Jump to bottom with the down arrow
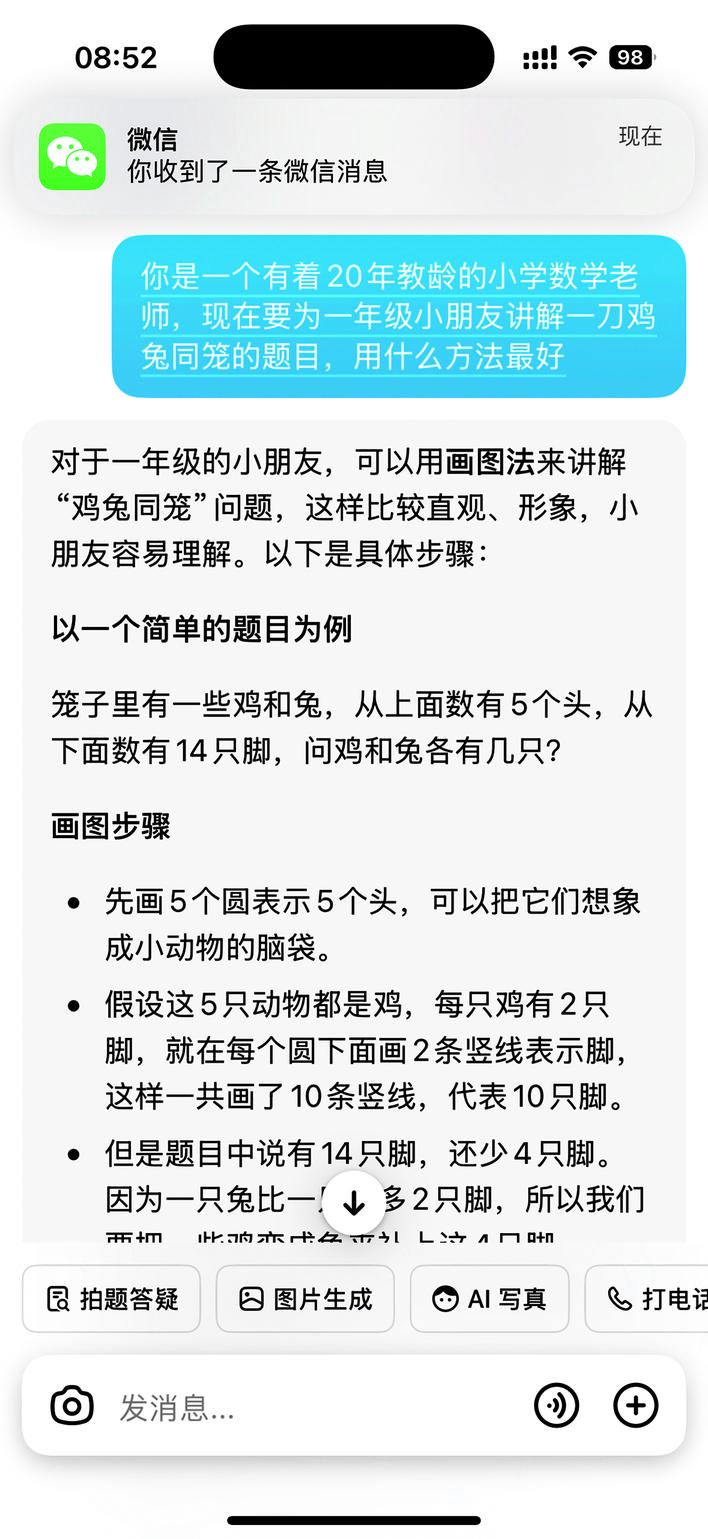The height and width of the screenshot is (1539, 708). pos(353,1204)
